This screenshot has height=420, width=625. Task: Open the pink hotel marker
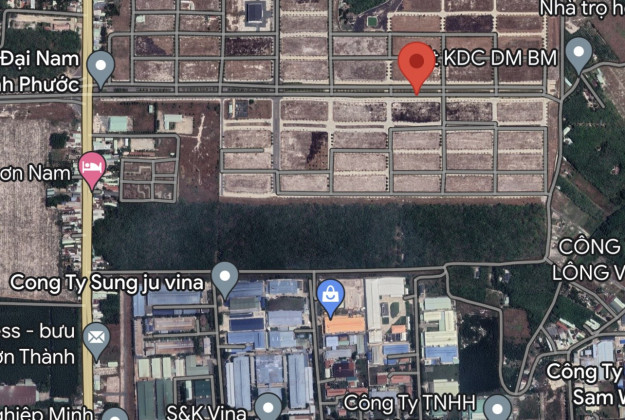point(92,169)
